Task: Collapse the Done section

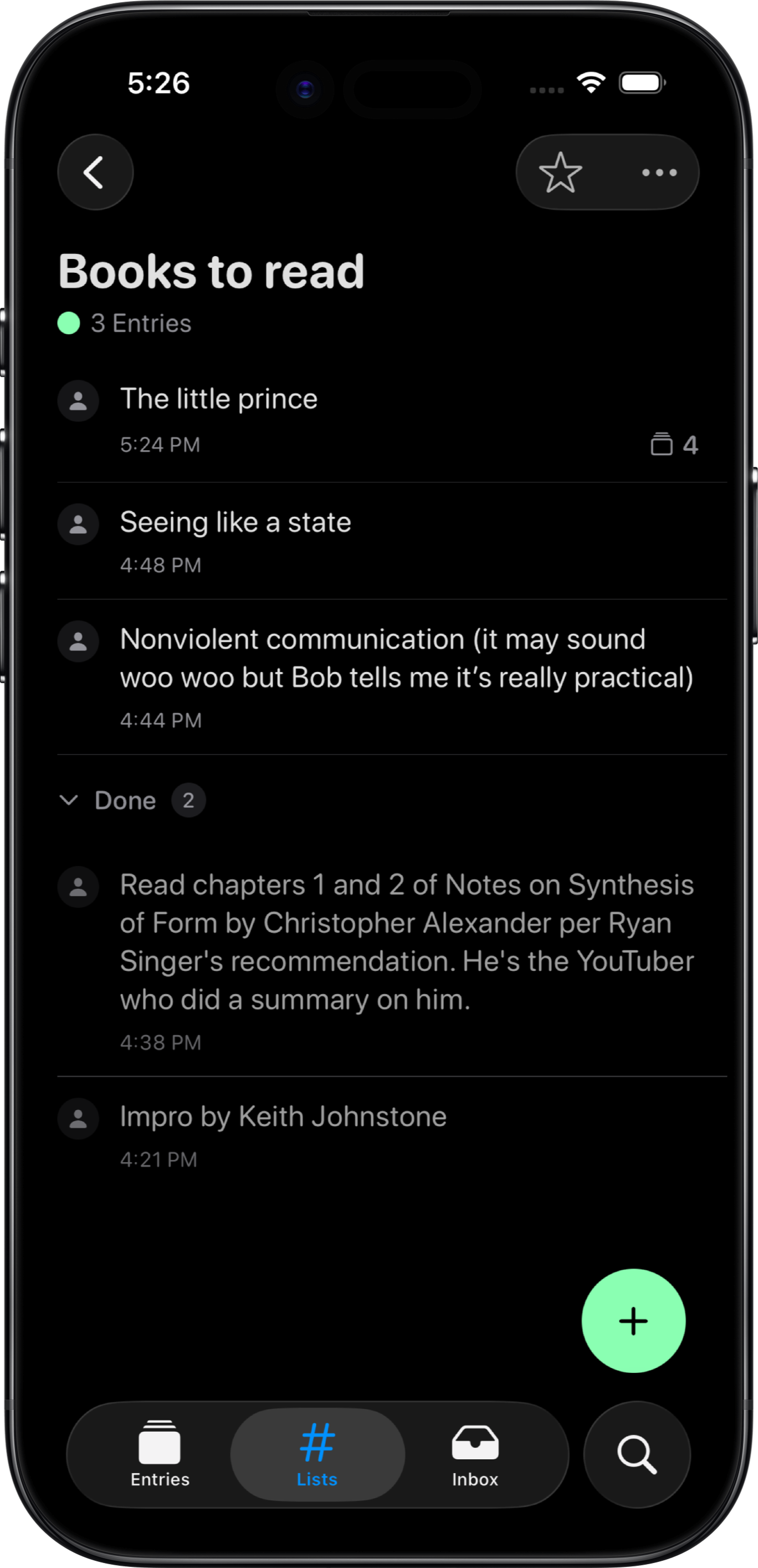Action: coord(69,801)
